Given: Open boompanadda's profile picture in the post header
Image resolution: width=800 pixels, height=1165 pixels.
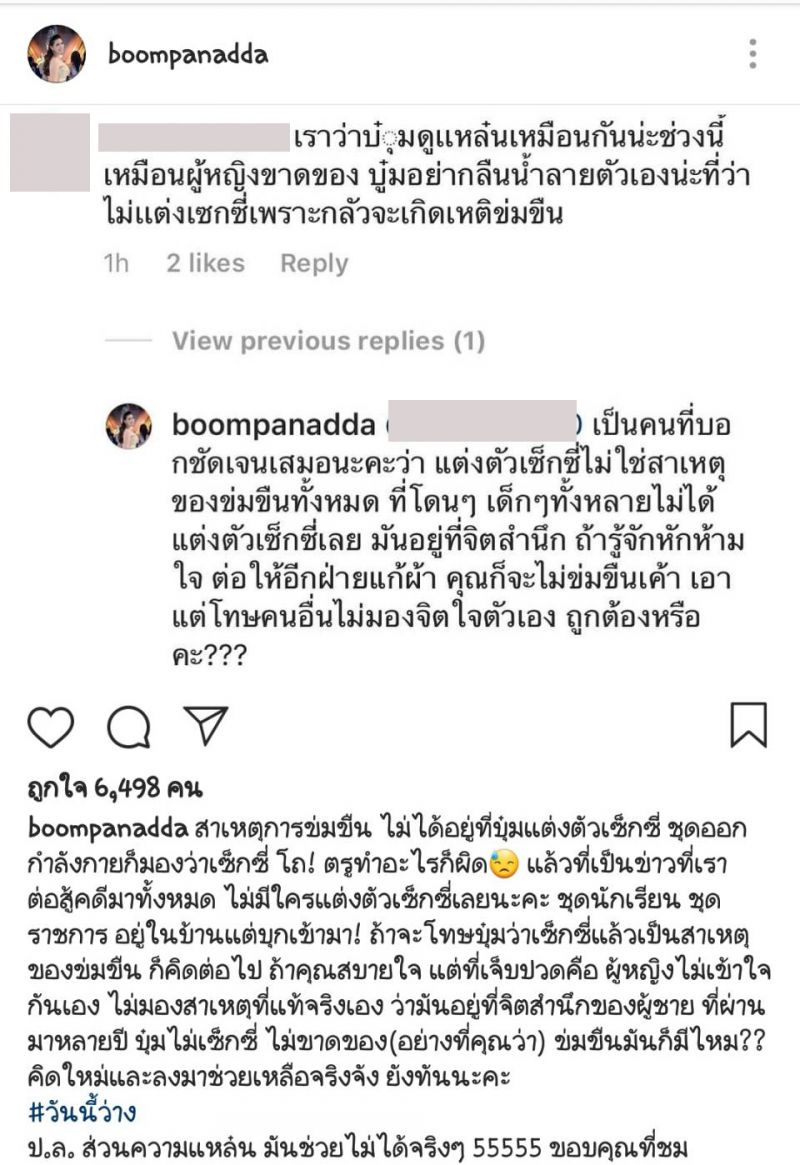Looking at the screenshot, I should point(56,54).
